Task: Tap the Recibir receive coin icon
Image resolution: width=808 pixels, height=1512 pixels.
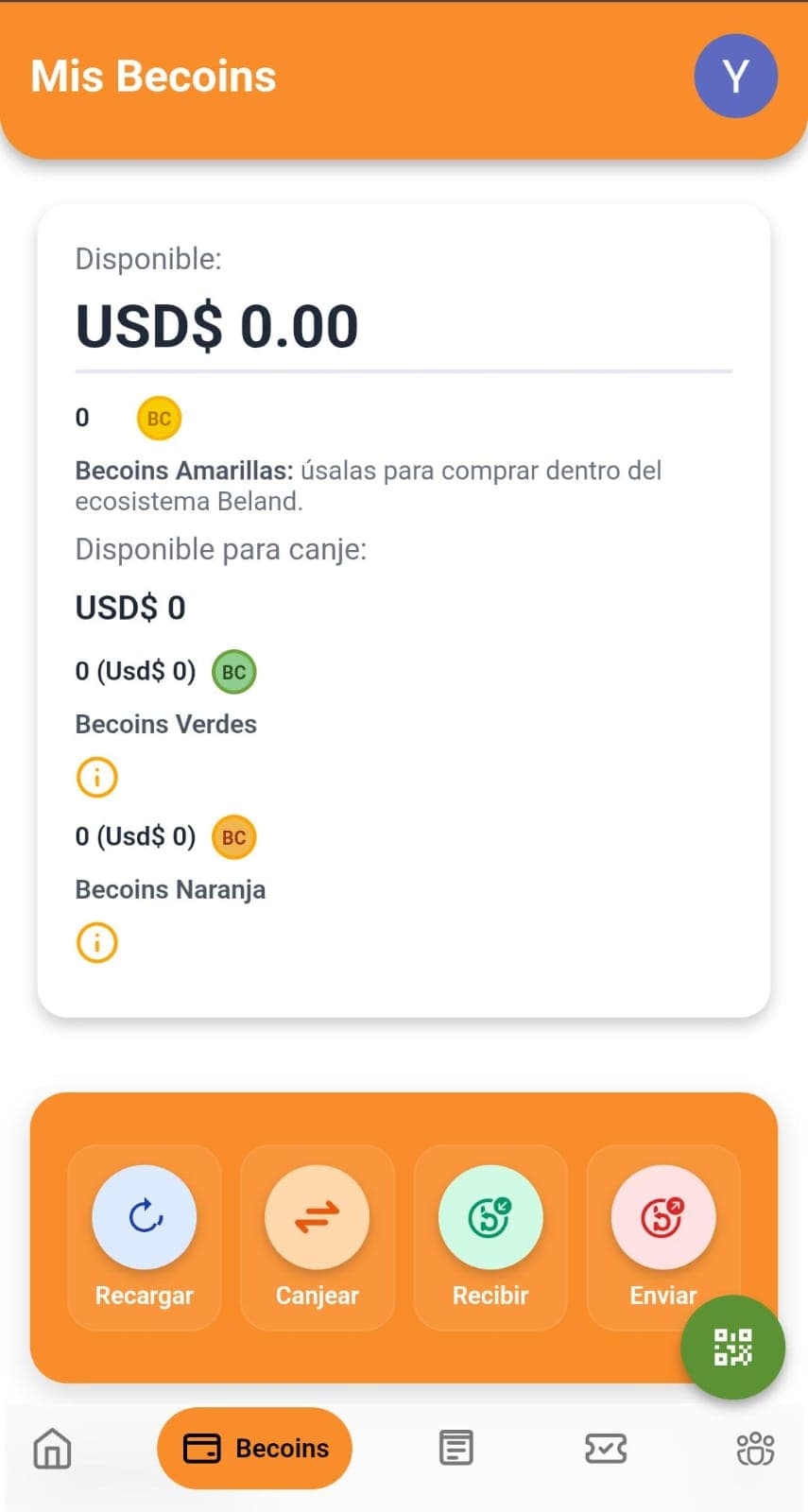Action: pos(490,1216)
